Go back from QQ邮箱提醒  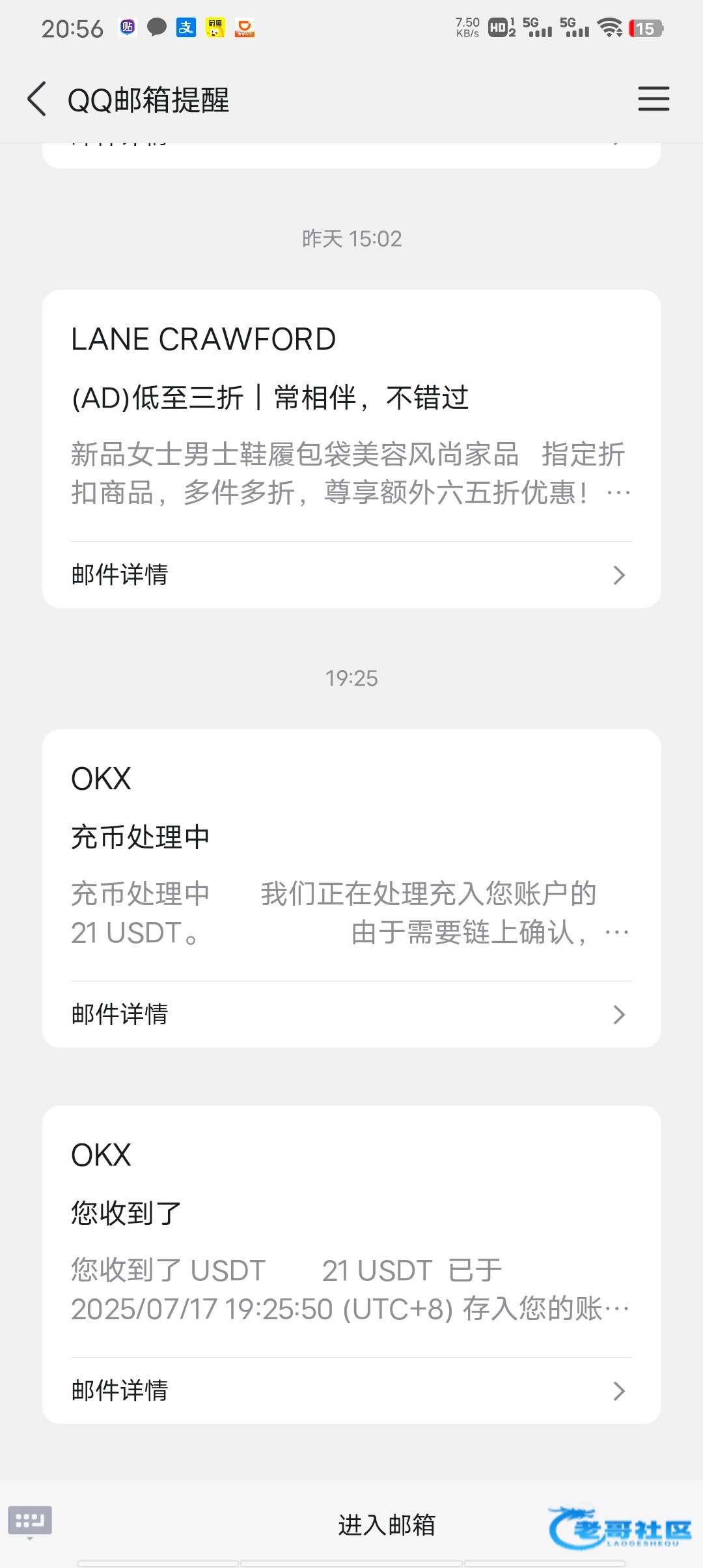37,99
